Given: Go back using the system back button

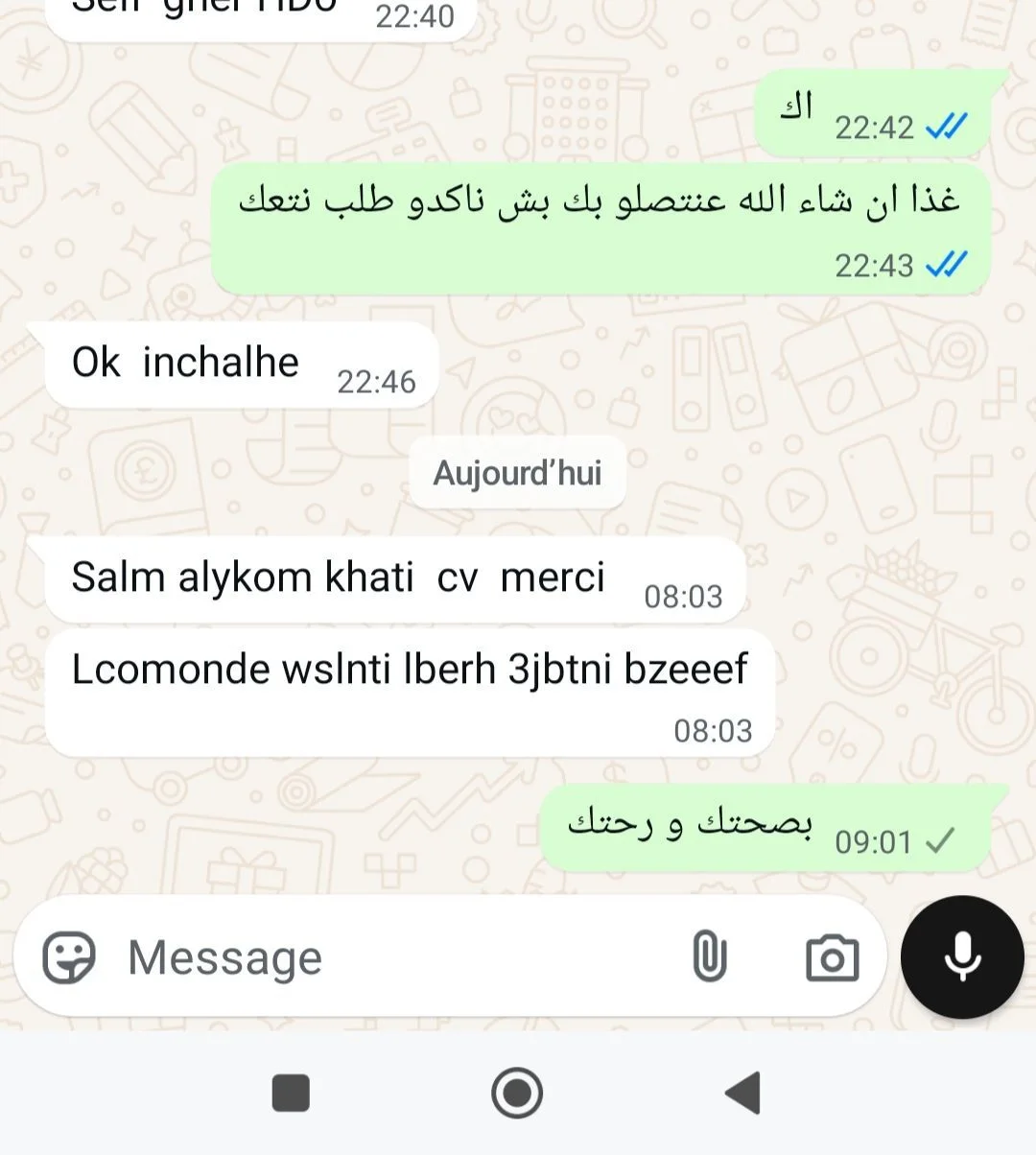Looking at the screenshot, I should pyautogui.click(x=743, y=1093).
